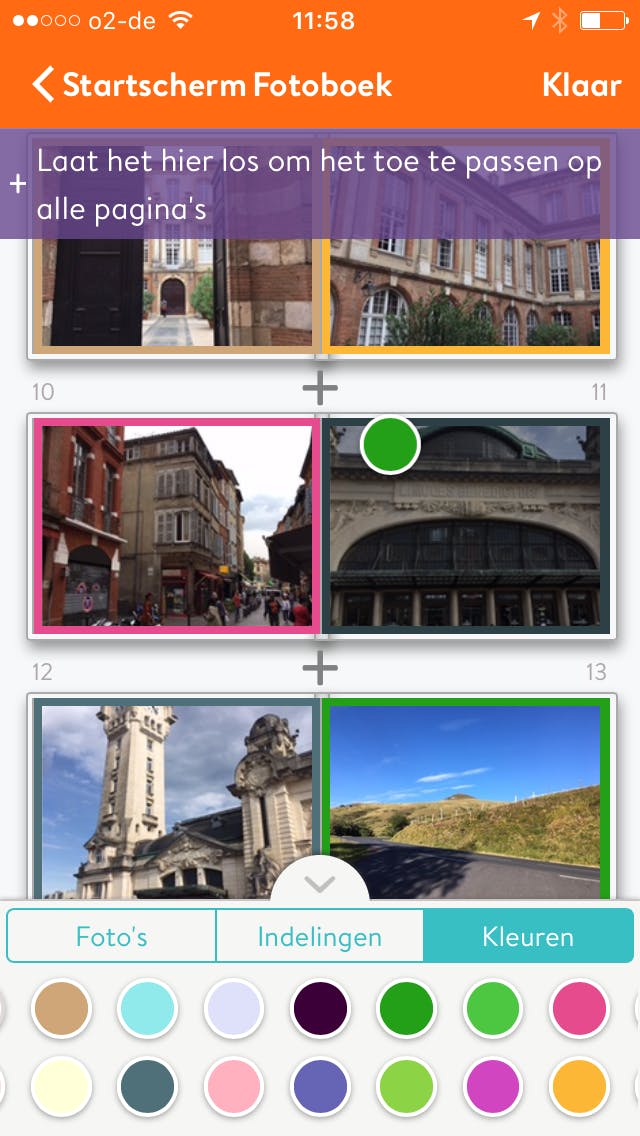Open the Indelingen tab
Image resolution: width=640 pixels, height=1136 pixels.
(320, 937)
